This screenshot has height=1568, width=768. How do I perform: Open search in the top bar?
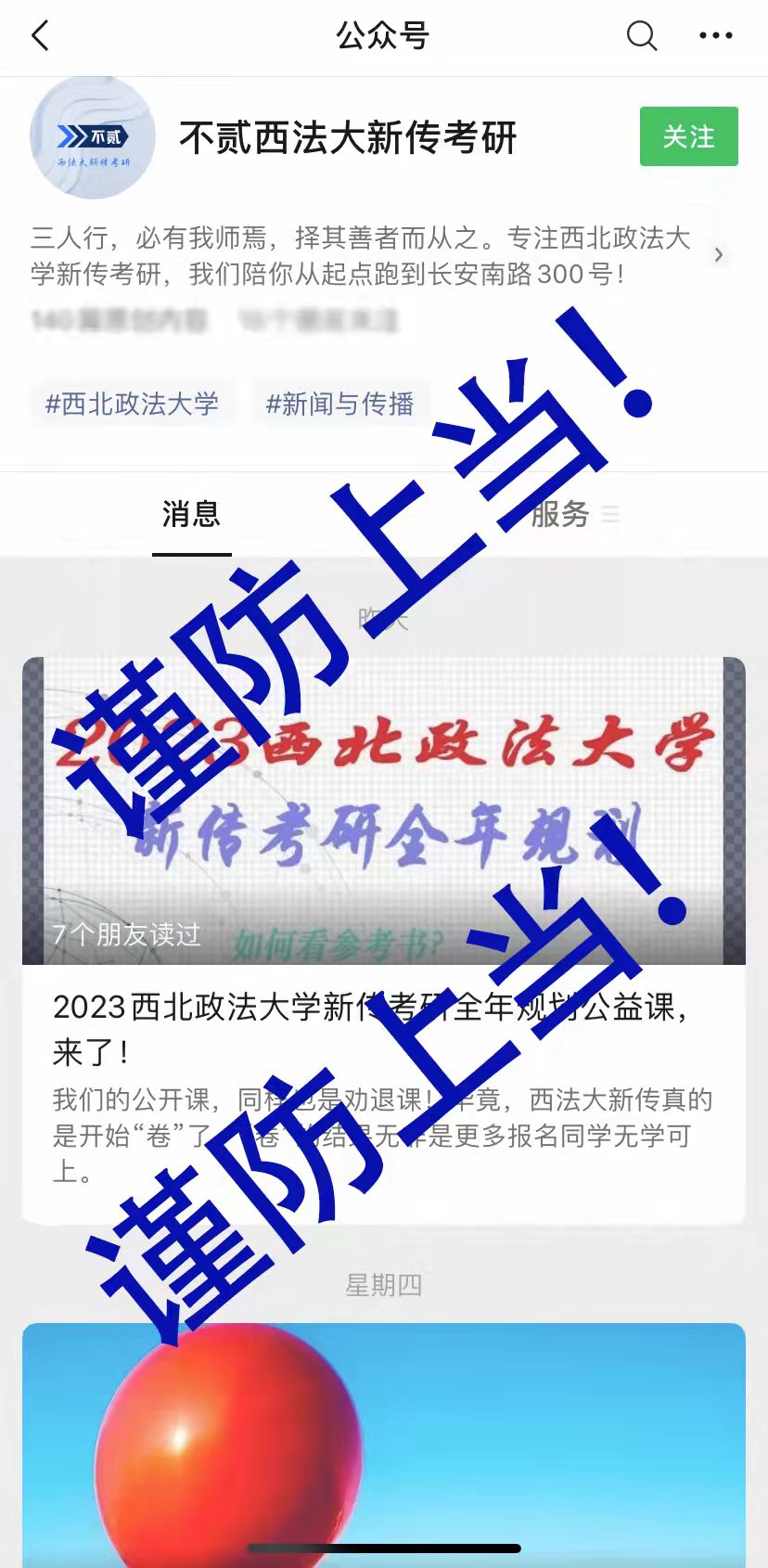point(641,36)
